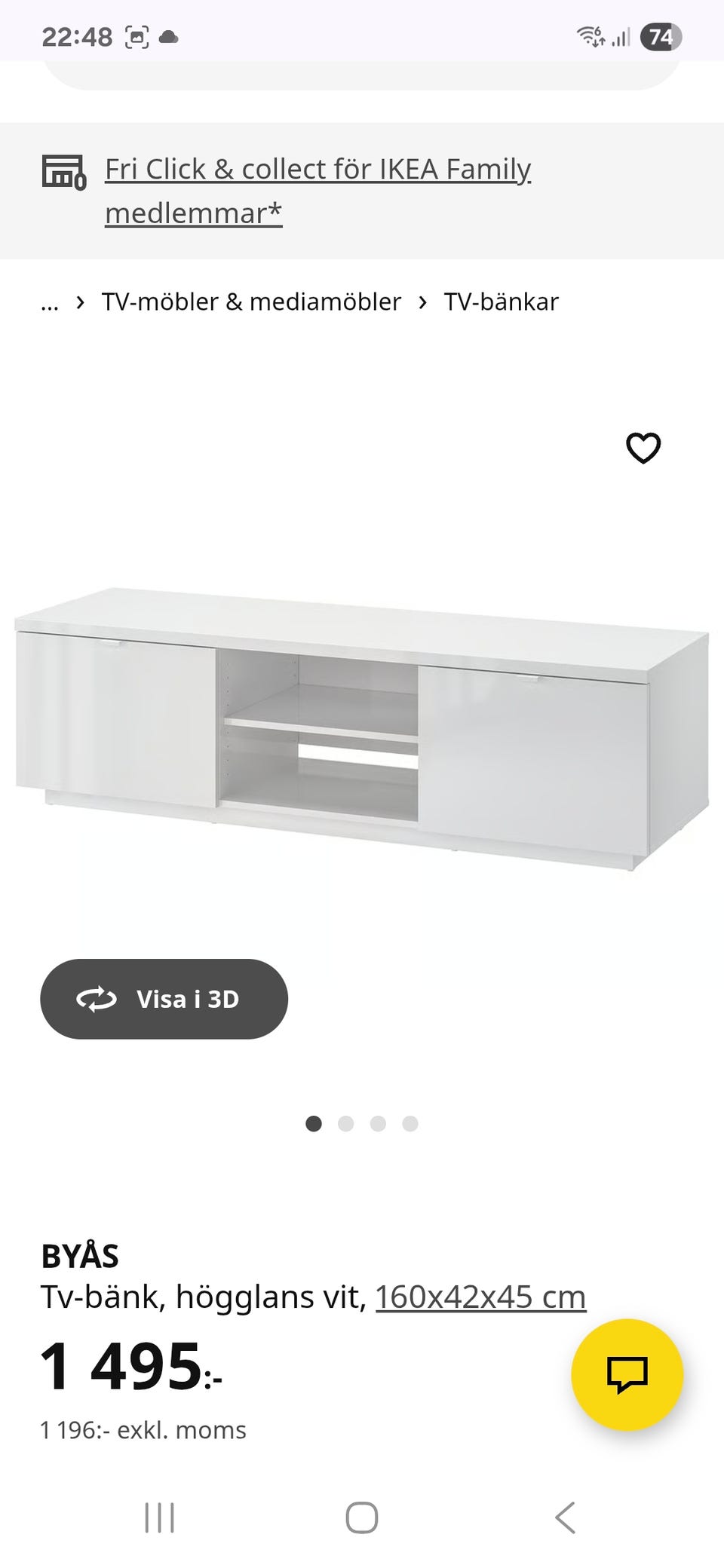The height and width of the screenshot is (1568, 724).
Task: Select the second carousel dot
Action: click(x=347, y=1123)
